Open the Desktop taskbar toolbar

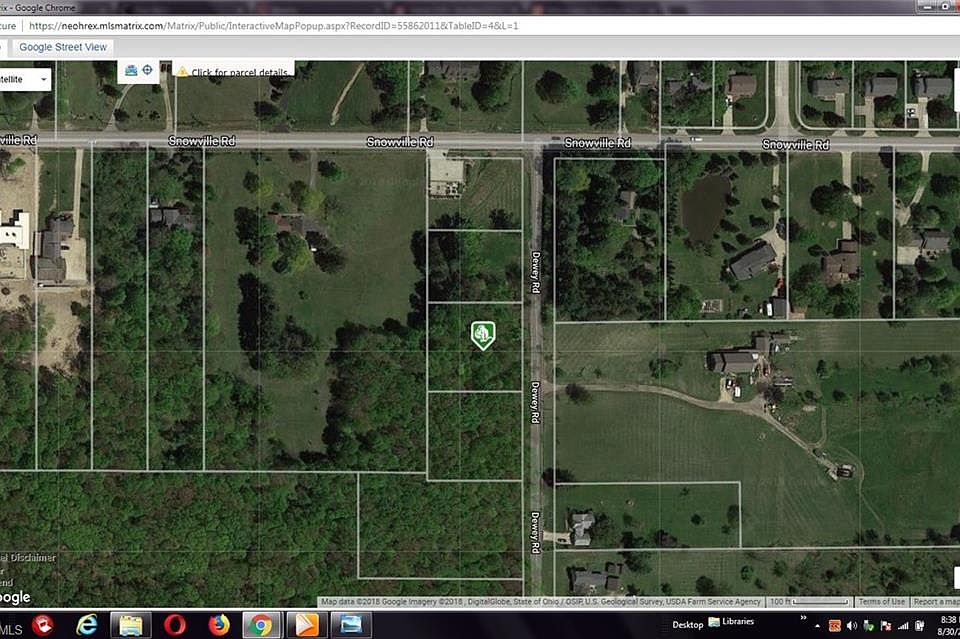tap(687, 625)
